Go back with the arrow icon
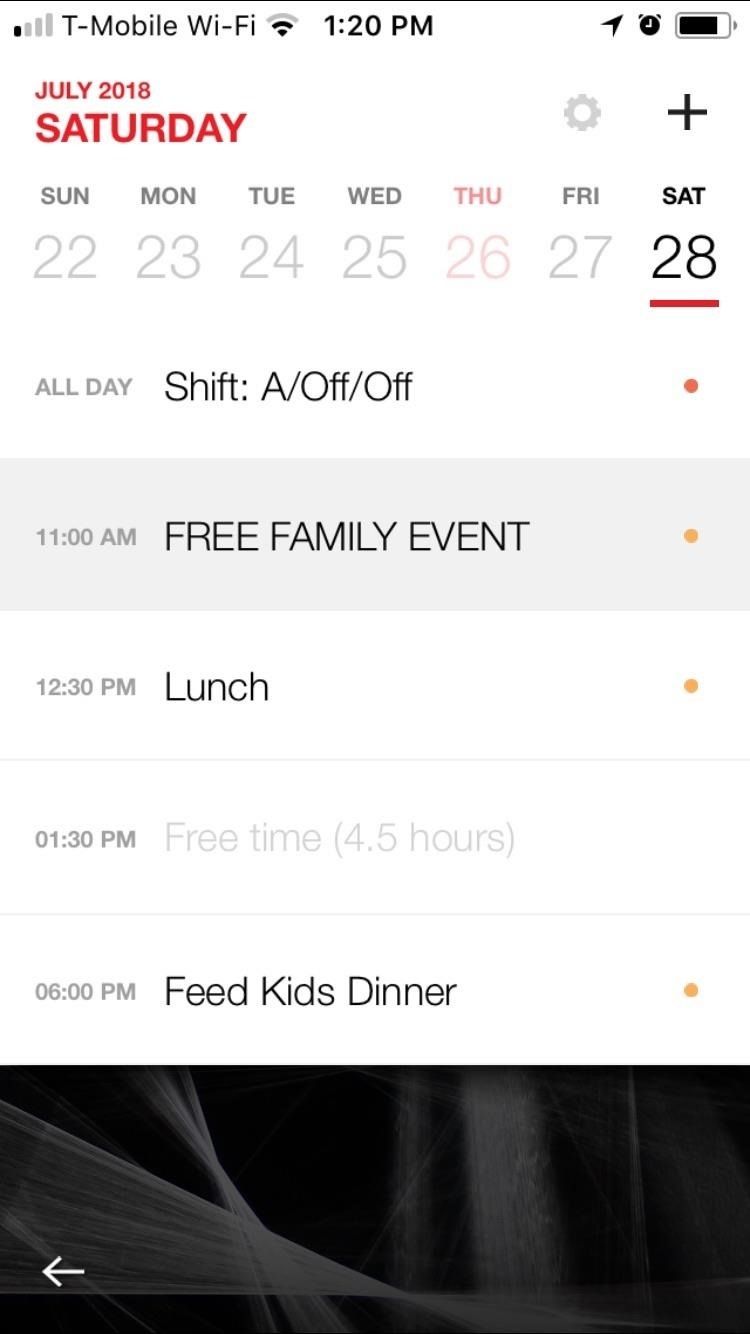Viewport: 750px width, 1334px height. coord(63,1271)
